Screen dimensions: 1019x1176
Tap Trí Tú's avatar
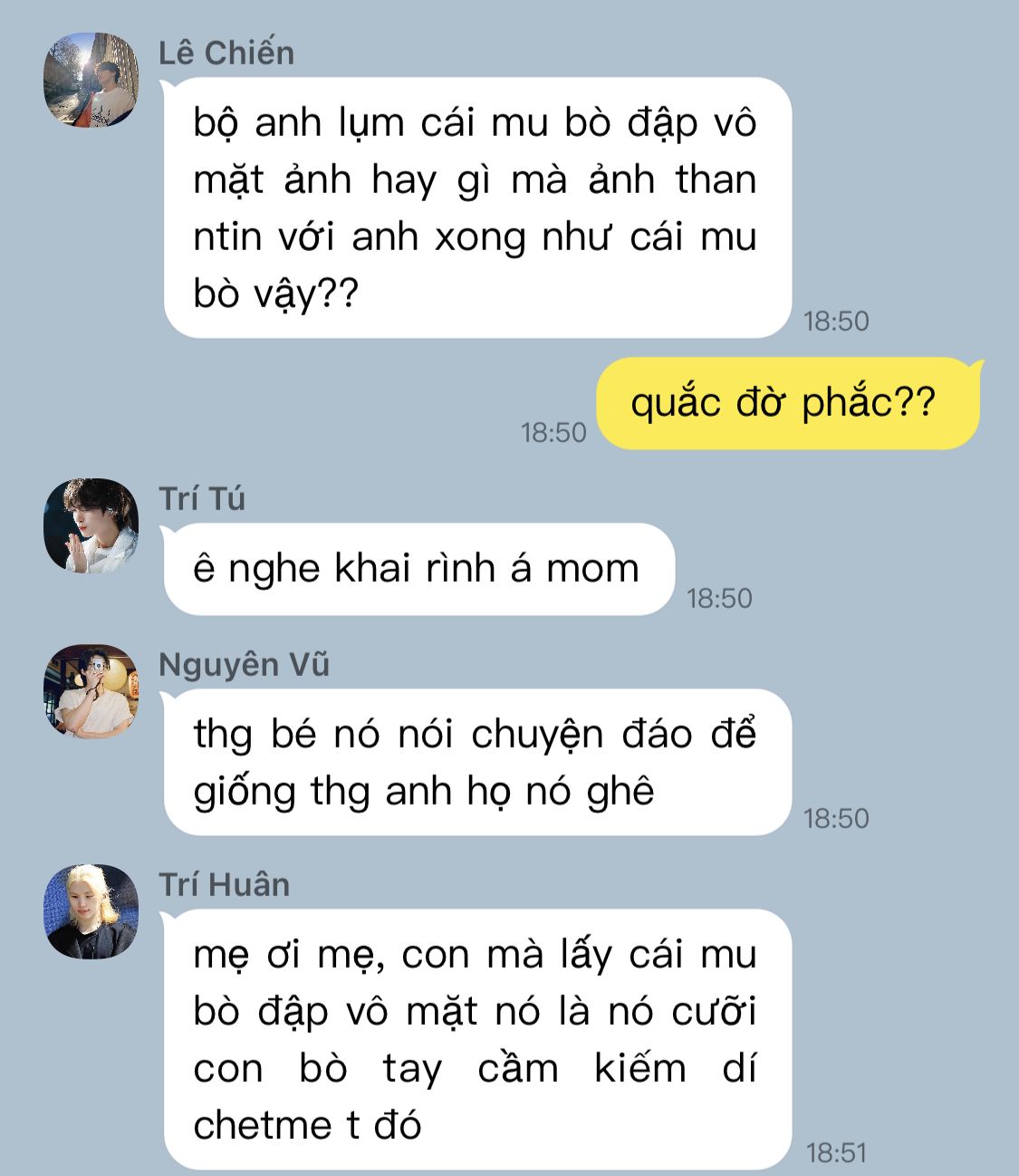click(x=91, y=525)
